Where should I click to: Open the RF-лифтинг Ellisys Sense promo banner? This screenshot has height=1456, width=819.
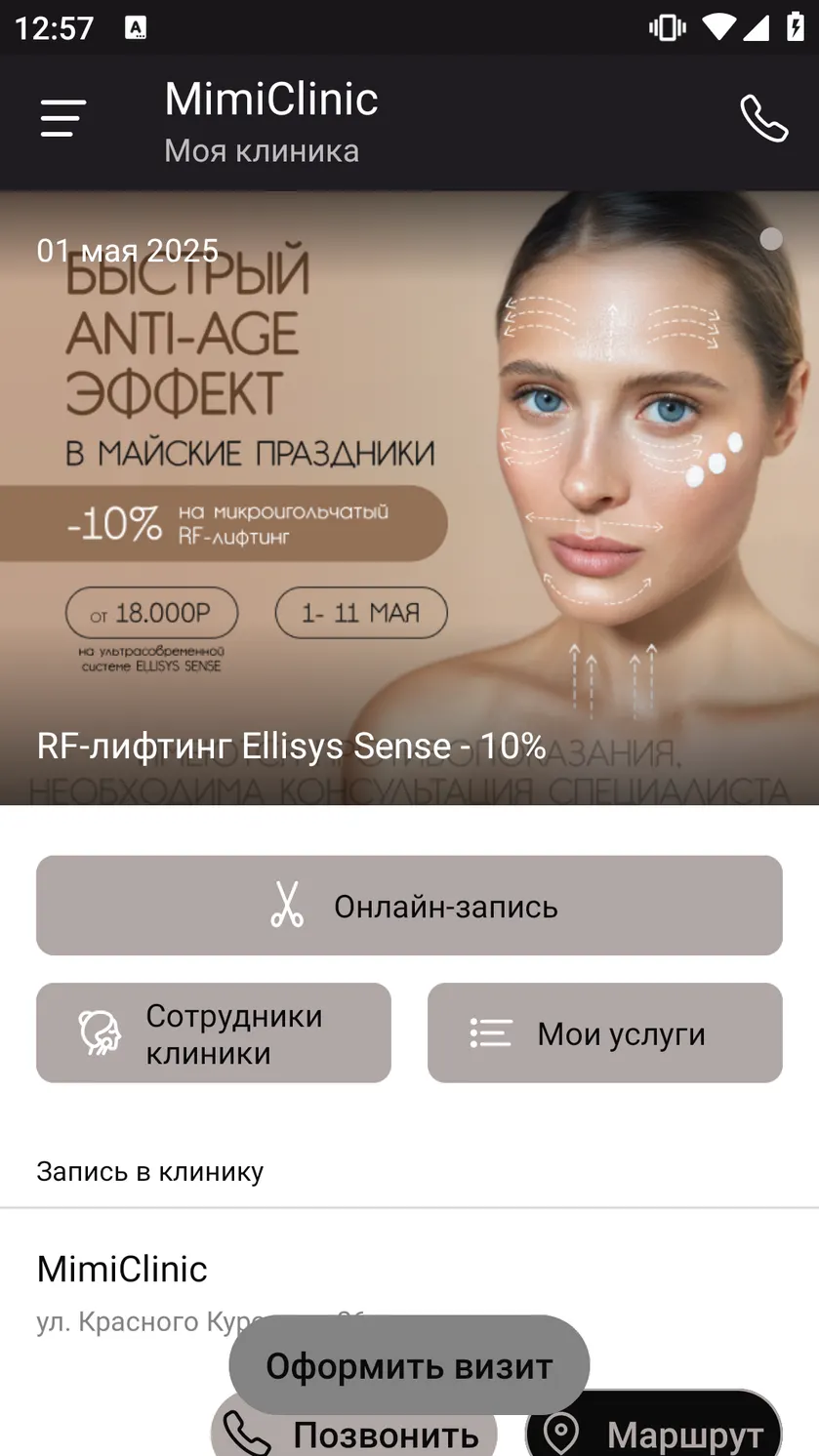409,498
